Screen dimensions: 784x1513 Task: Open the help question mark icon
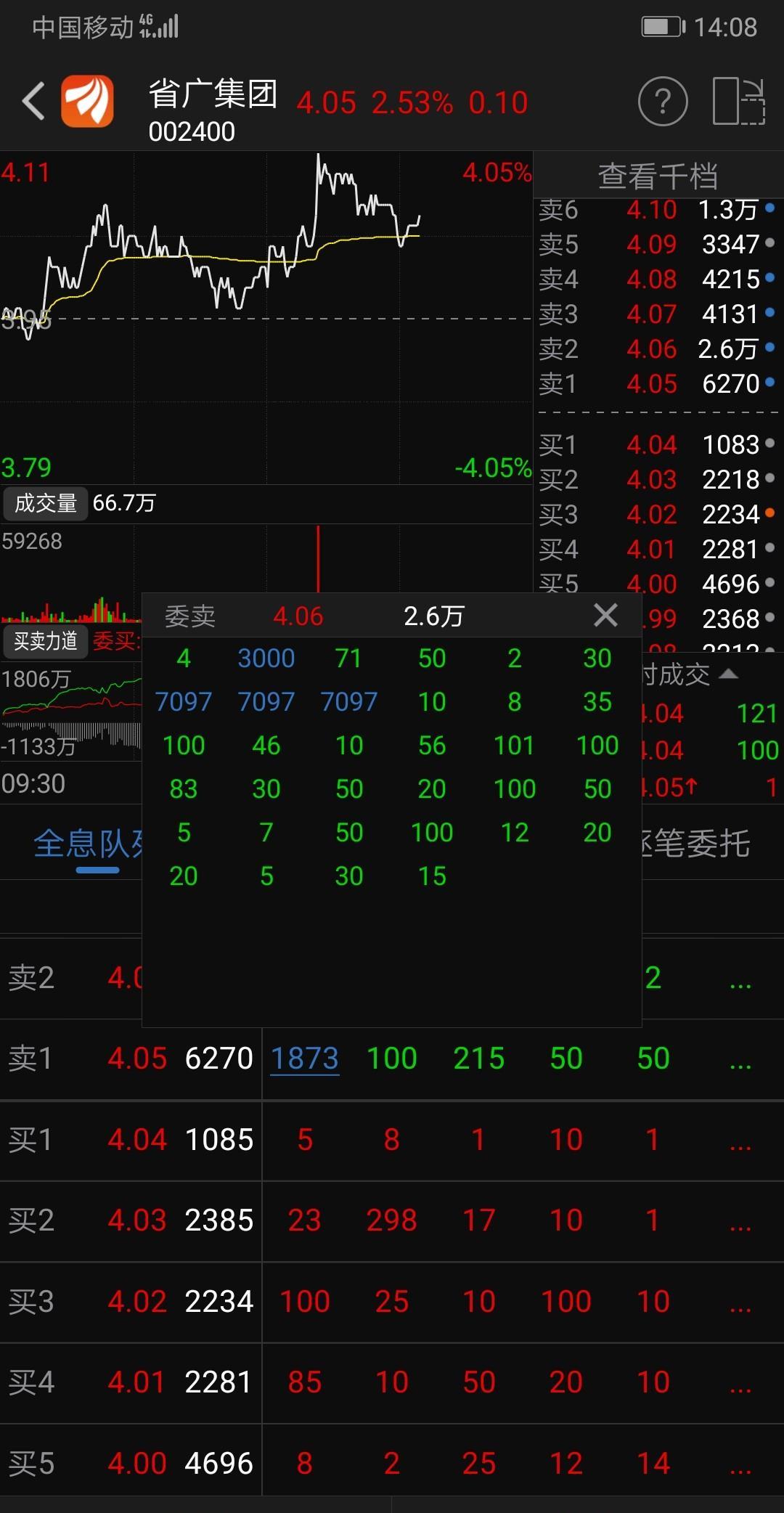(662, 102)
